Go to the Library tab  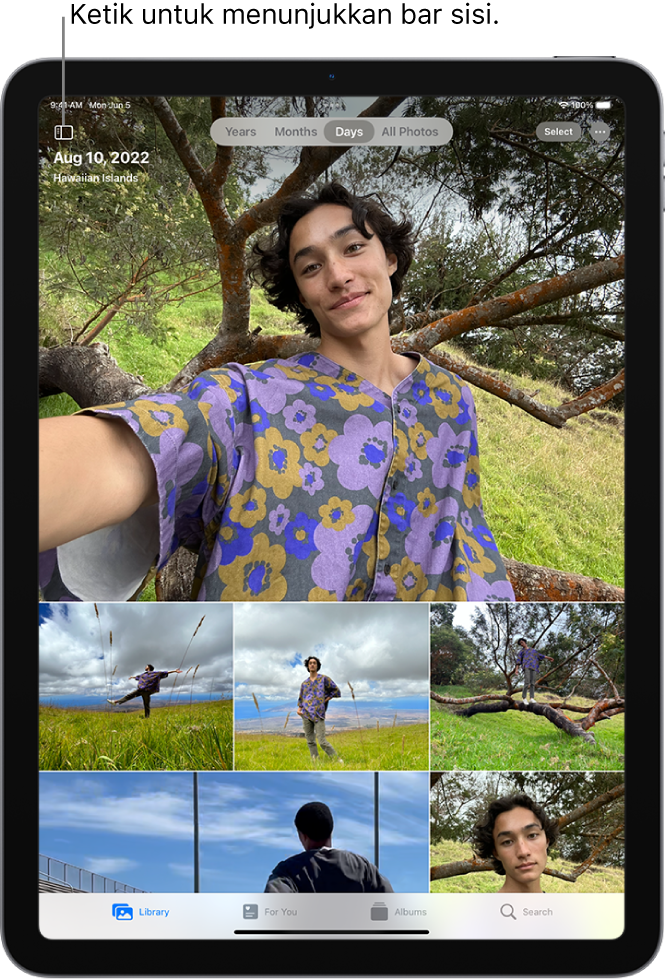pyautogui.click(x=141, y=912)
